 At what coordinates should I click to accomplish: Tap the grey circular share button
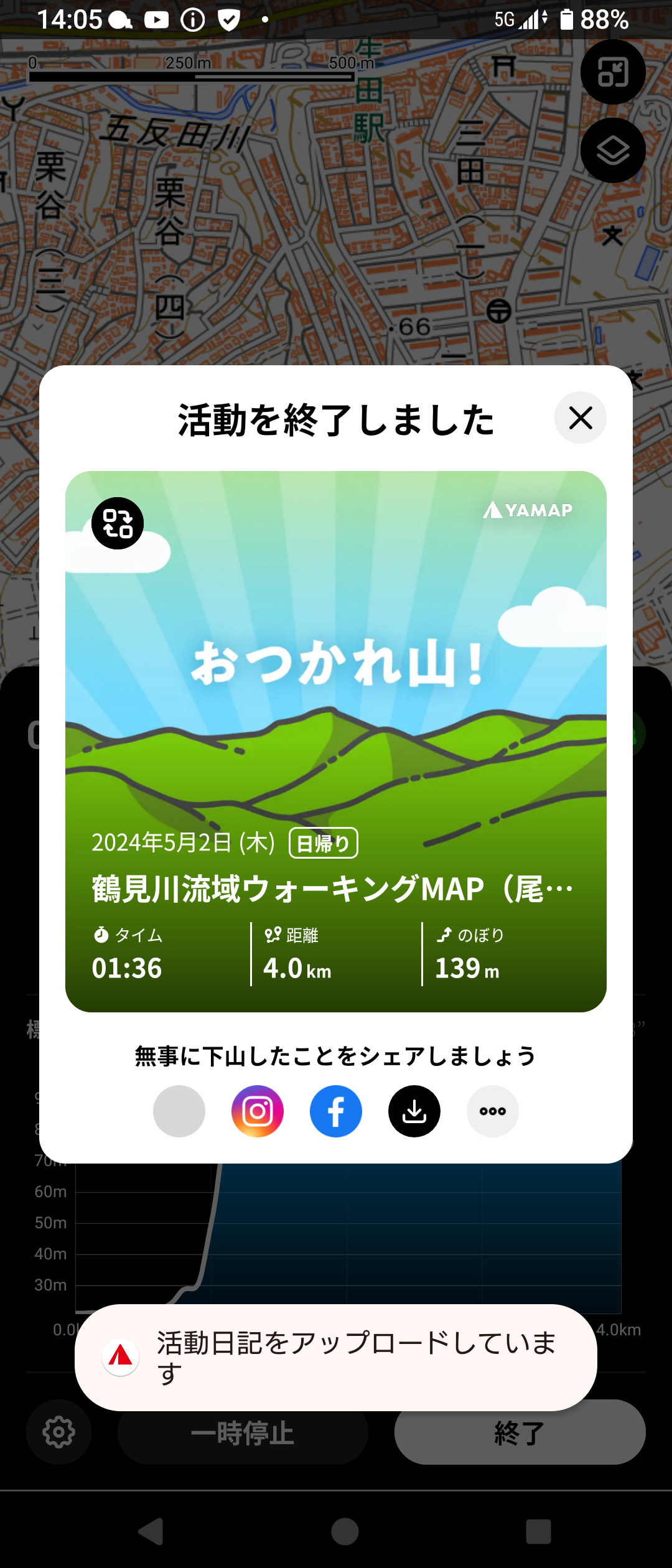pos(179,1111)
